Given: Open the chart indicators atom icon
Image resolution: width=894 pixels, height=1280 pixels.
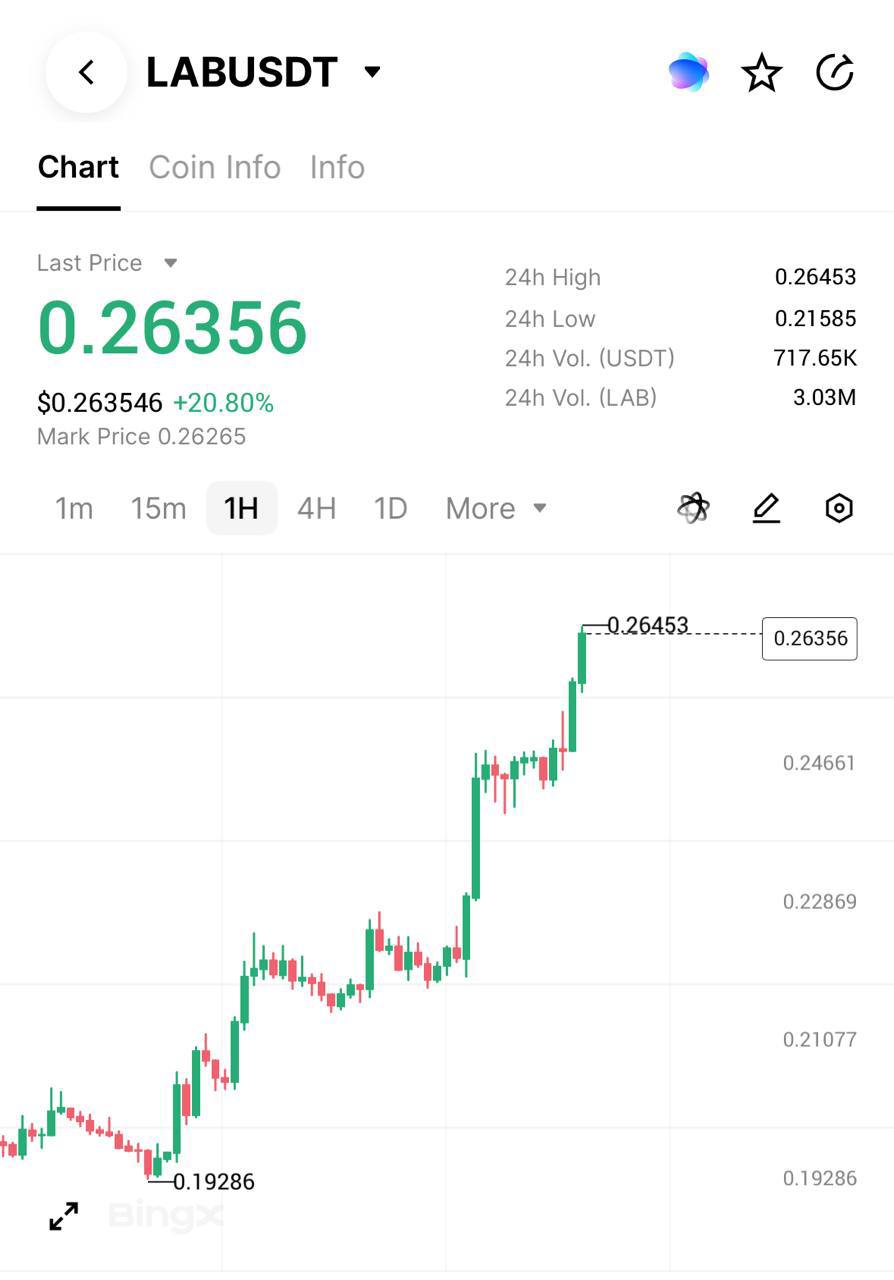Looking at the screenshot, I should [693, 508].
